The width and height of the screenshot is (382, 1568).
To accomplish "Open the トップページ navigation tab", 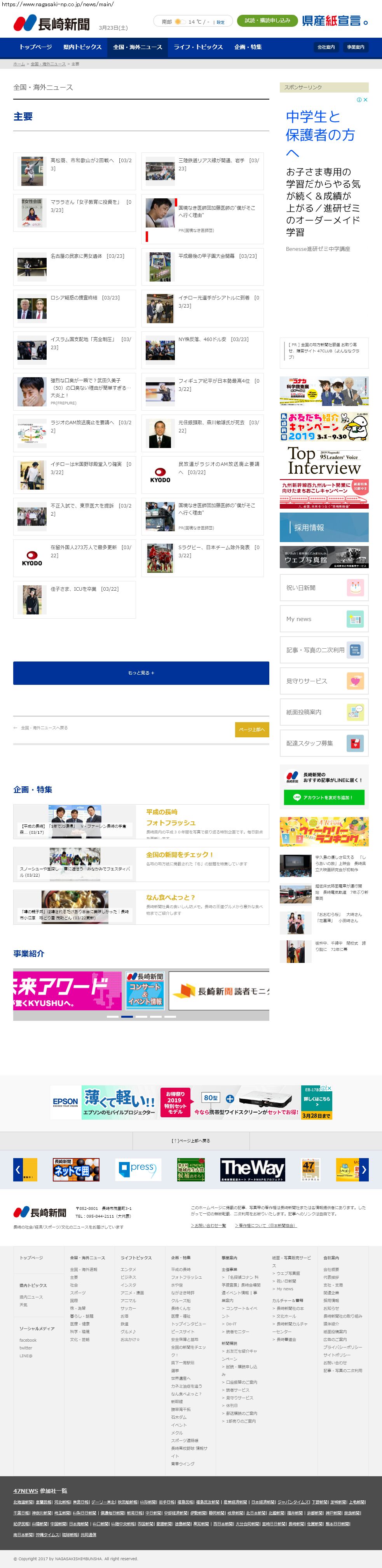I will 35,47.
